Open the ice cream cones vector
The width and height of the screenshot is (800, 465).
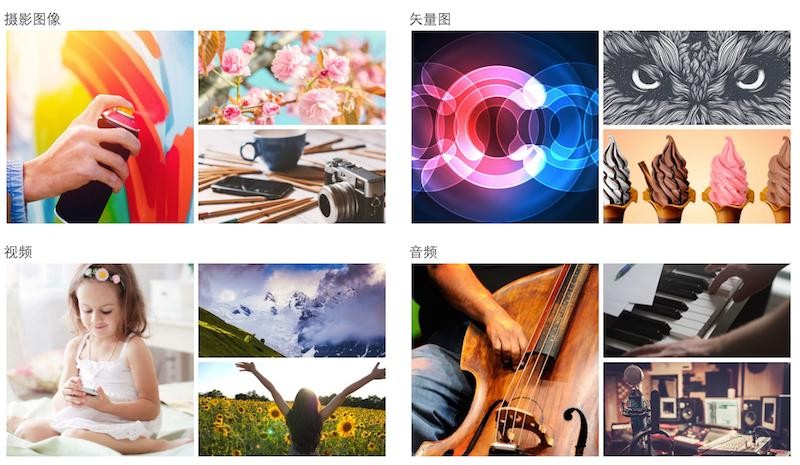click(696, 176)
